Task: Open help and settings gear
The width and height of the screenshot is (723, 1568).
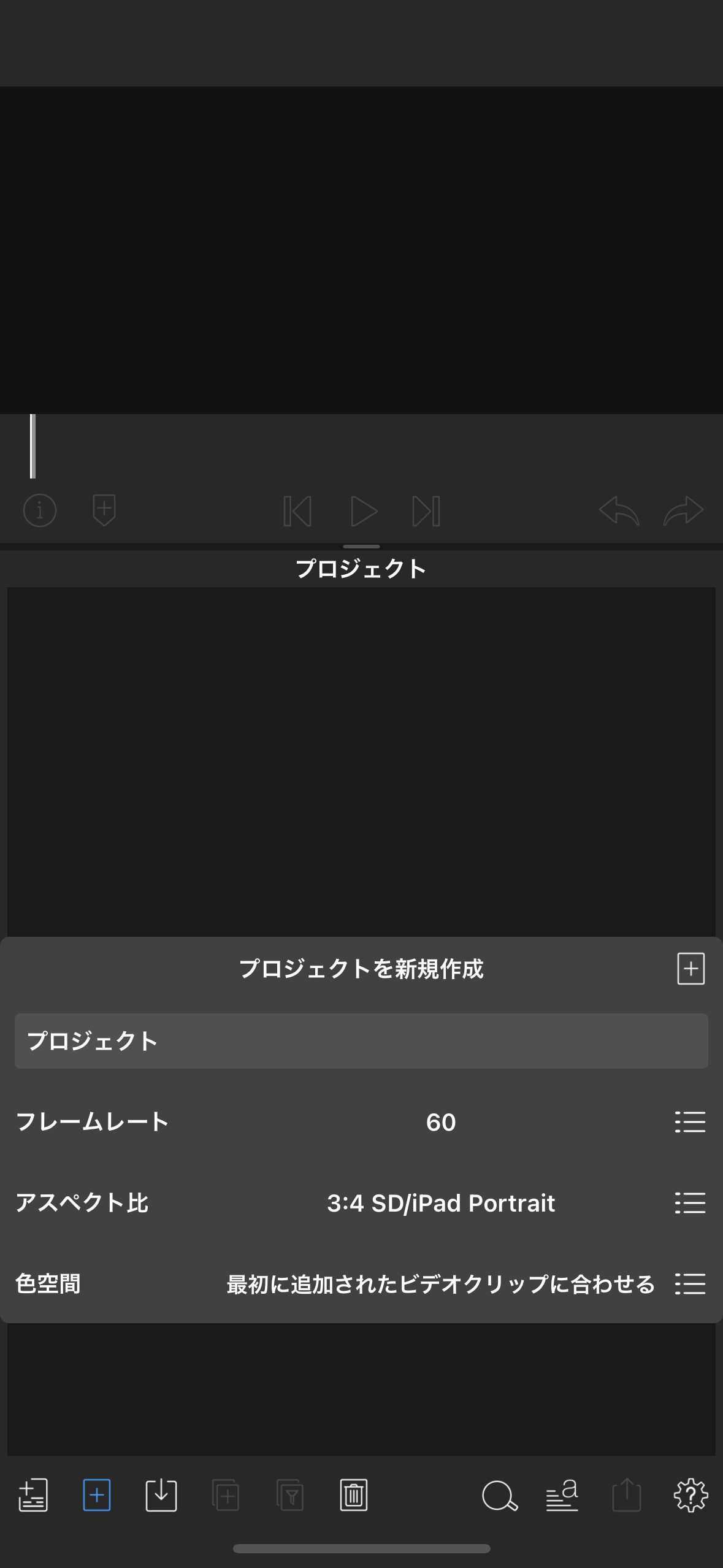Action: tap(691, 1496)
